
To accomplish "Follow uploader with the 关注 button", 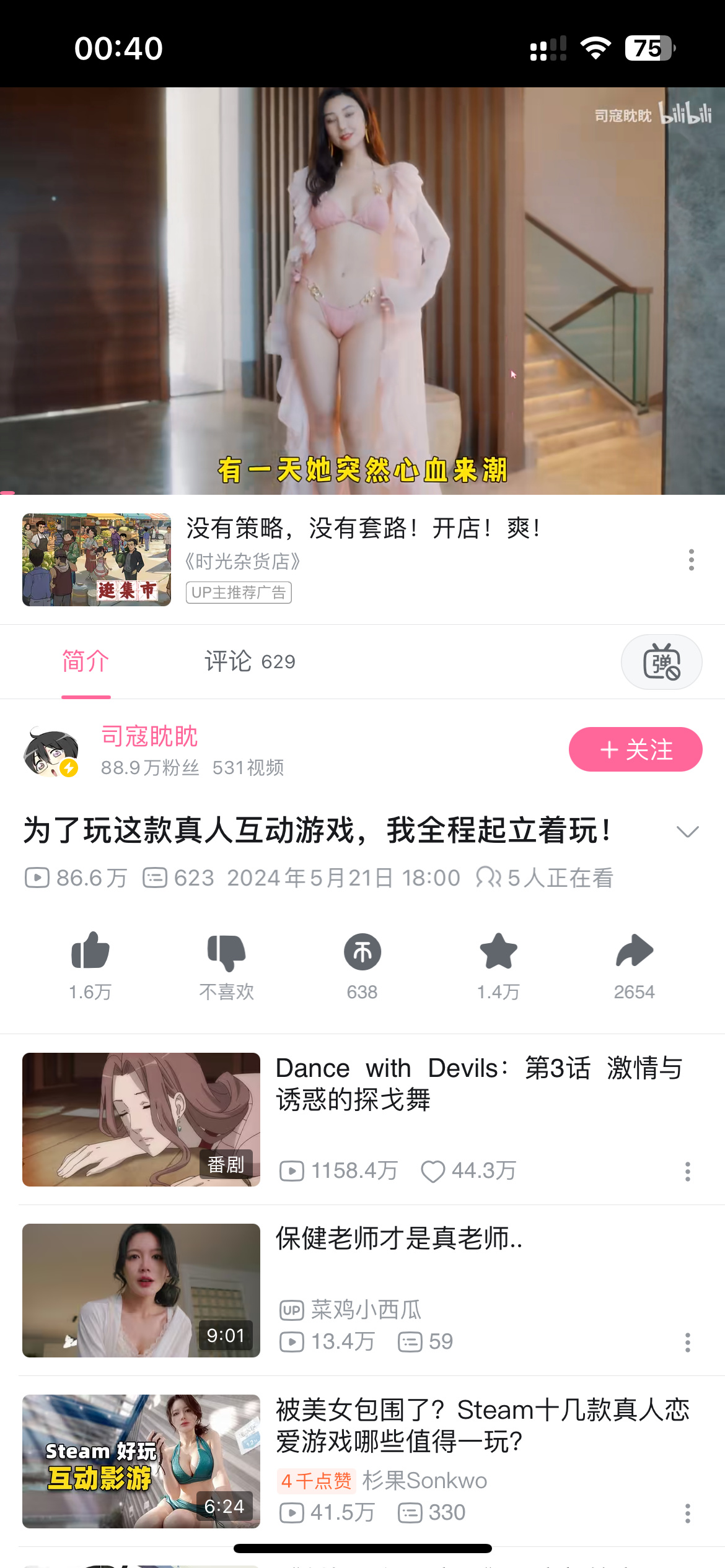I will click(x=635, y=749).
